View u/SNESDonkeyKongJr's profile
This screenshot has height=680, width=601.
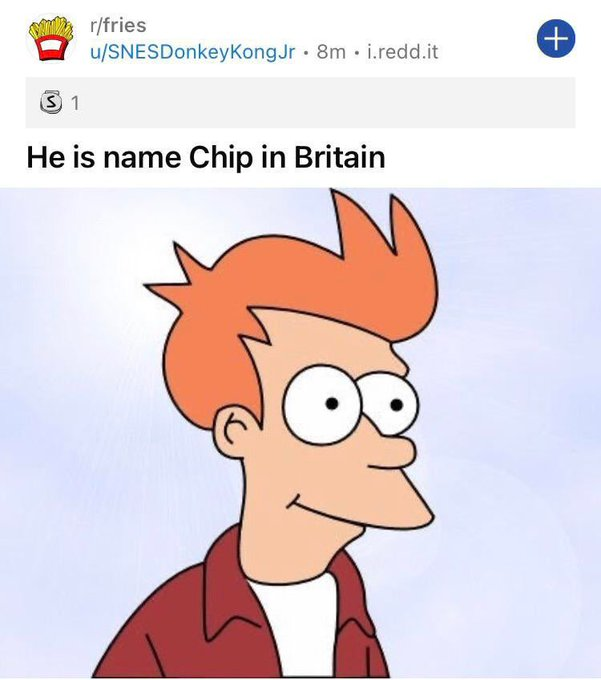coord(193,52)
